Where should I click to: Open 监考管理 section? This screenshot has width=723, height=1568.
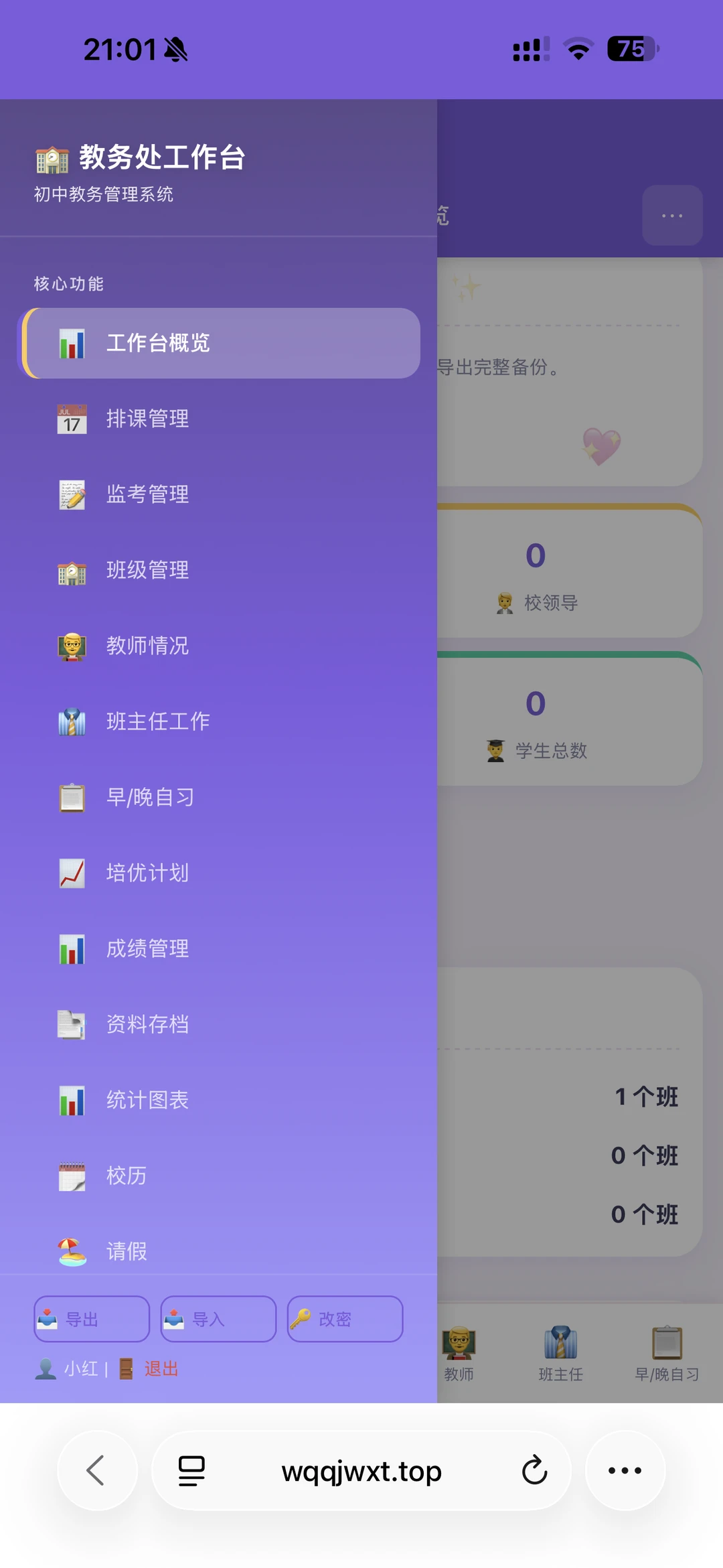pyautogui.click(x=220, y=494)
